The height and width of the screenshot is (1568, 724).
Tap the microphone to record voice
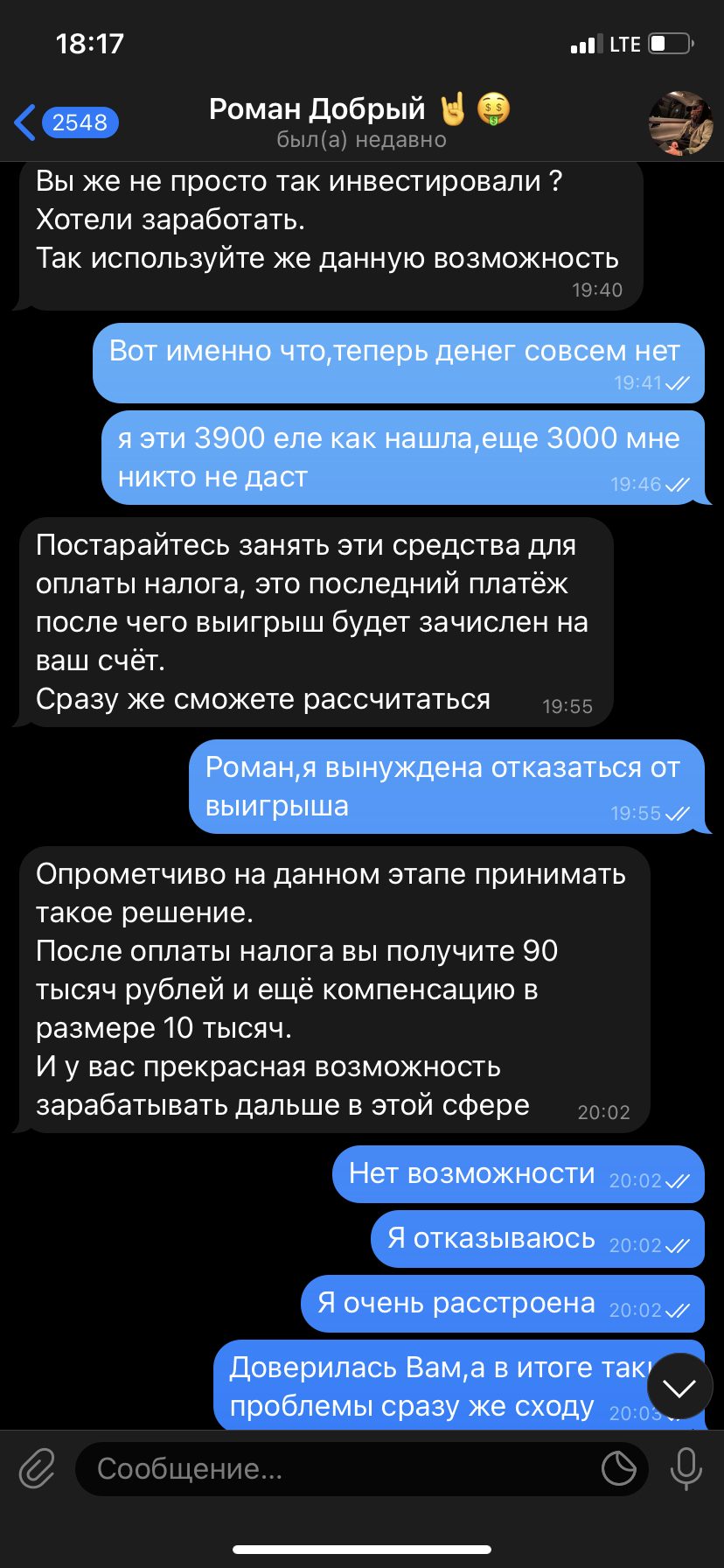[686, 1468]
